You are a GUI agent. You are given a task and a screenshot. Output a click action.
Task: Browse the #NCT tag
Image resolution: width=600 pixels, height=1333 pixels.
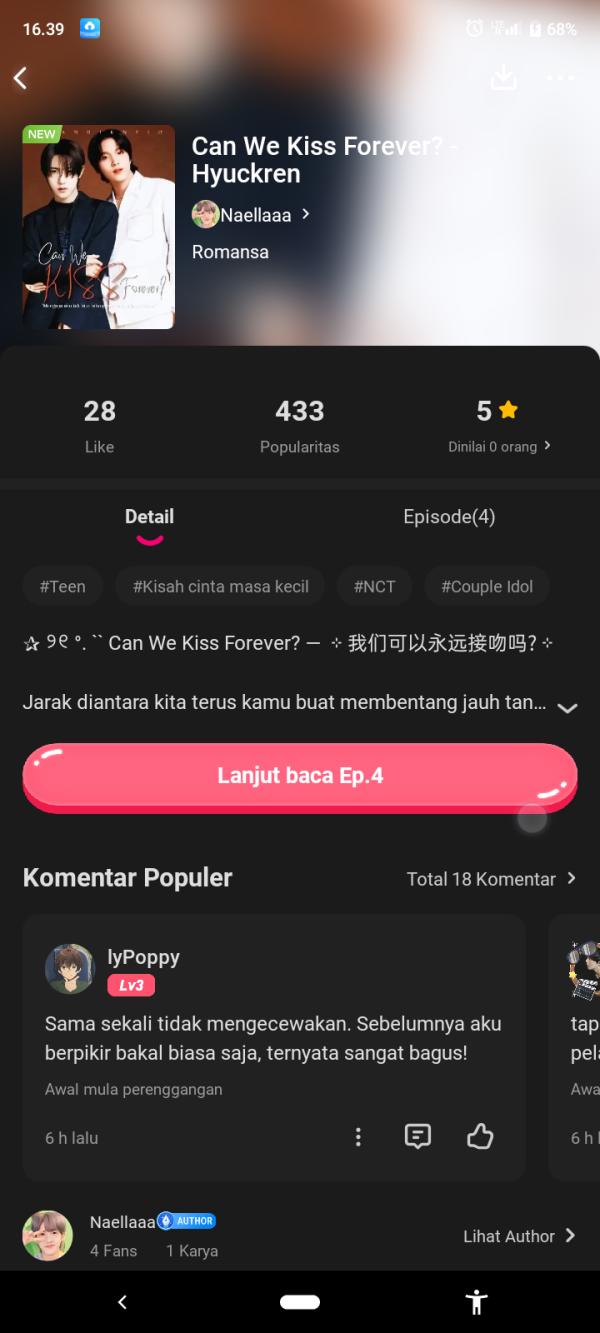[x=374, y=587]
